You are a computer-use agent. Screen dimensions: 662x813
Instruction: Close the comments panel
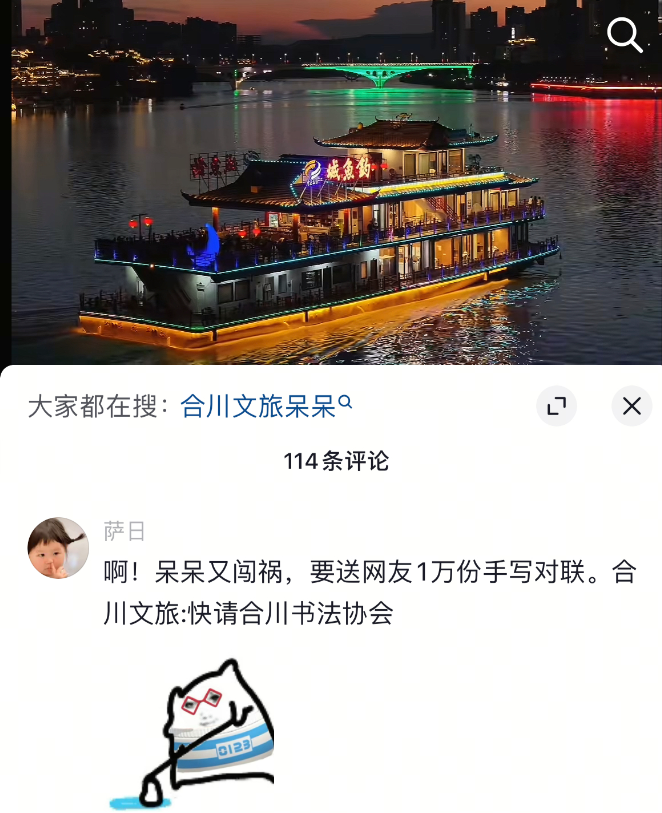[x=631, y=406]
